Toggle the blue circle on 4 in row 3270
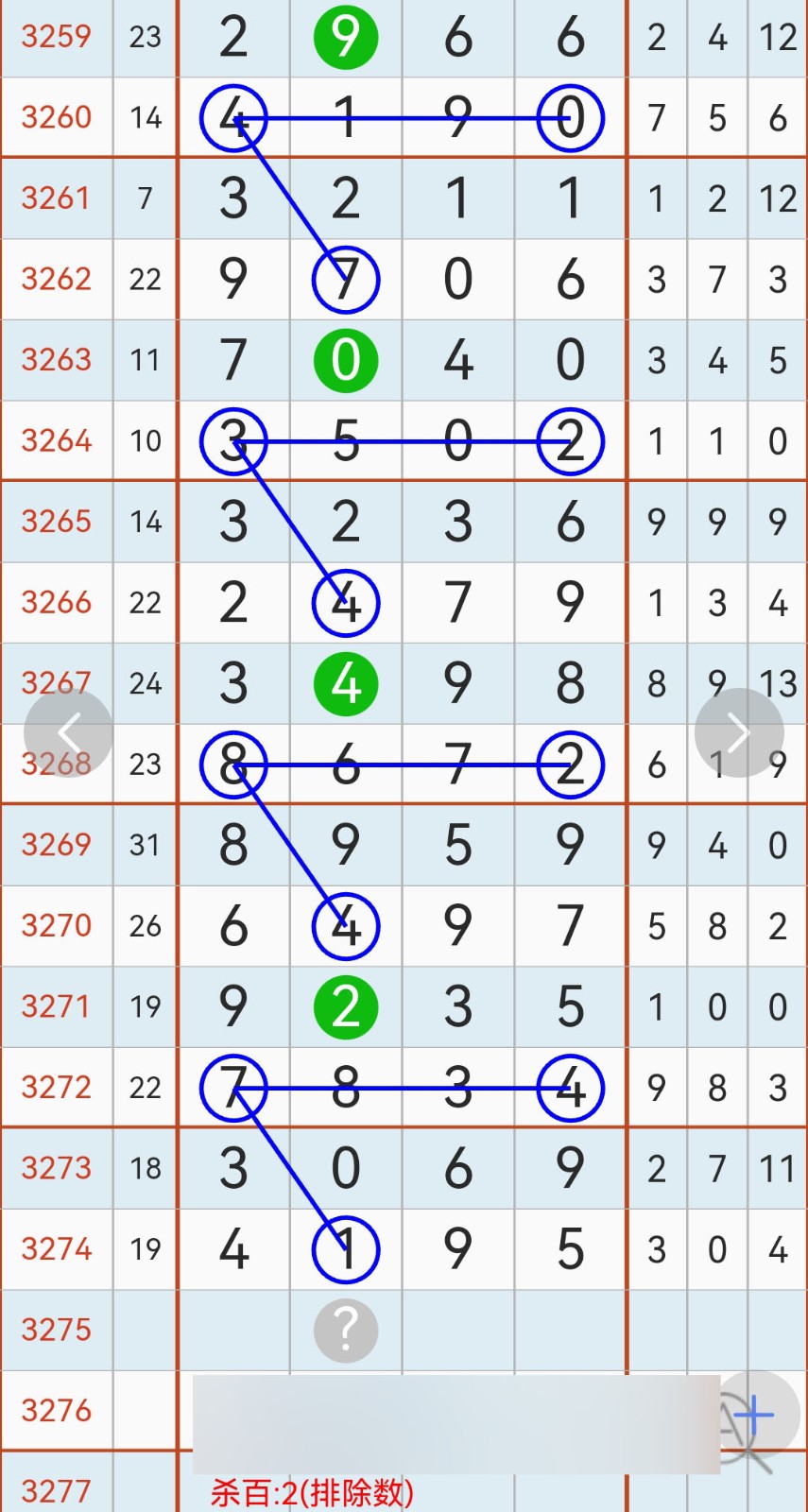 [x=345, y=927]
